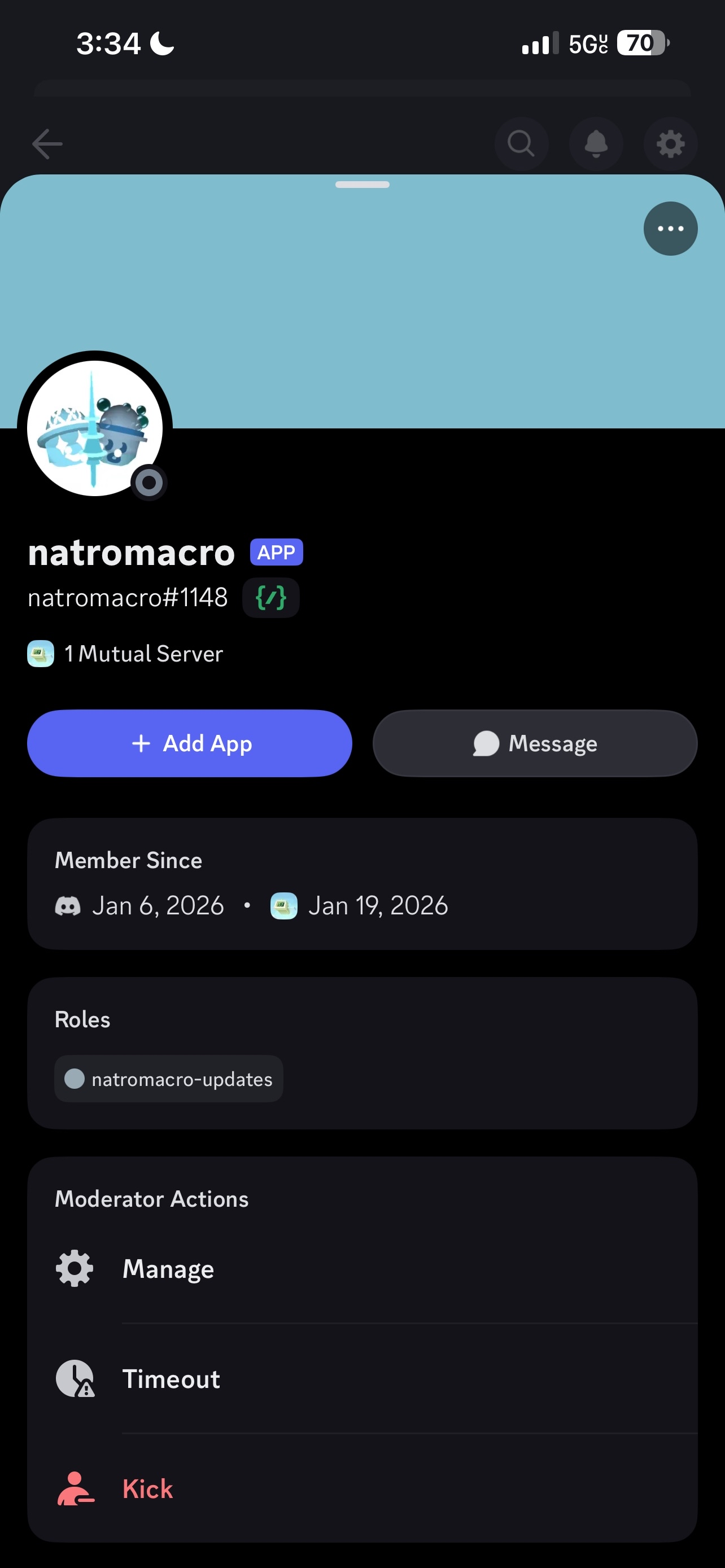Open the three-dot profile options menu
The image size is (725, 1568).
(x=670, y=229)
